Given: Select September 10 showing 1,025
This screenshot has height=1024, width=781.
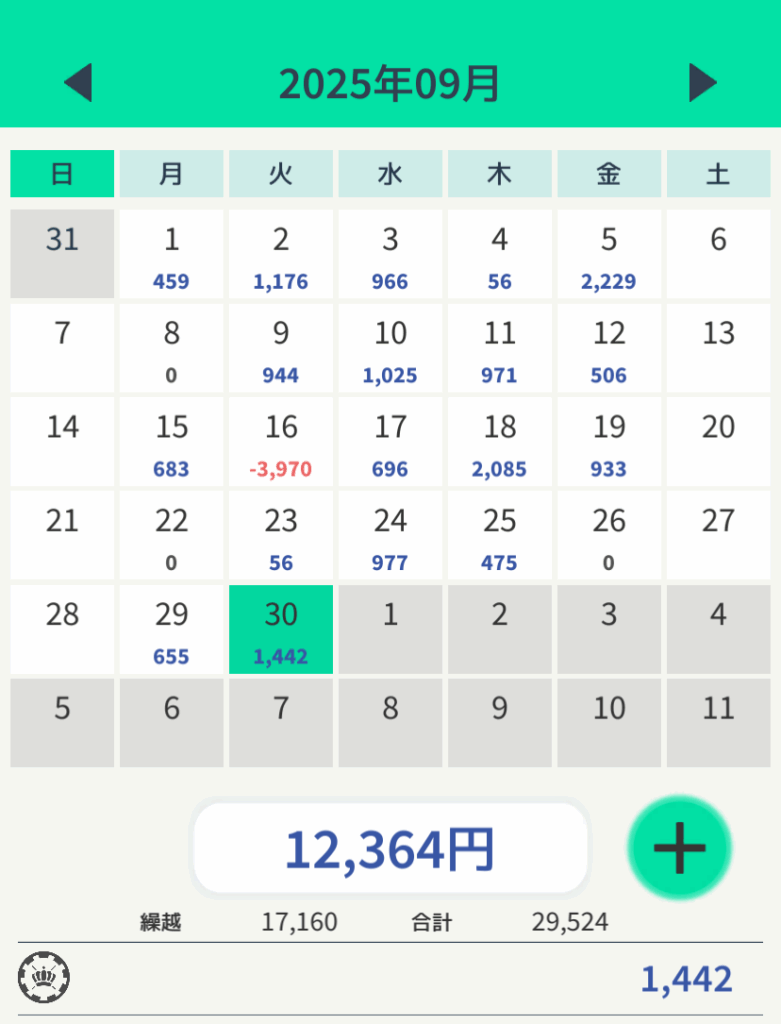Looking at the screenshot, I should [x=390, y=348].
